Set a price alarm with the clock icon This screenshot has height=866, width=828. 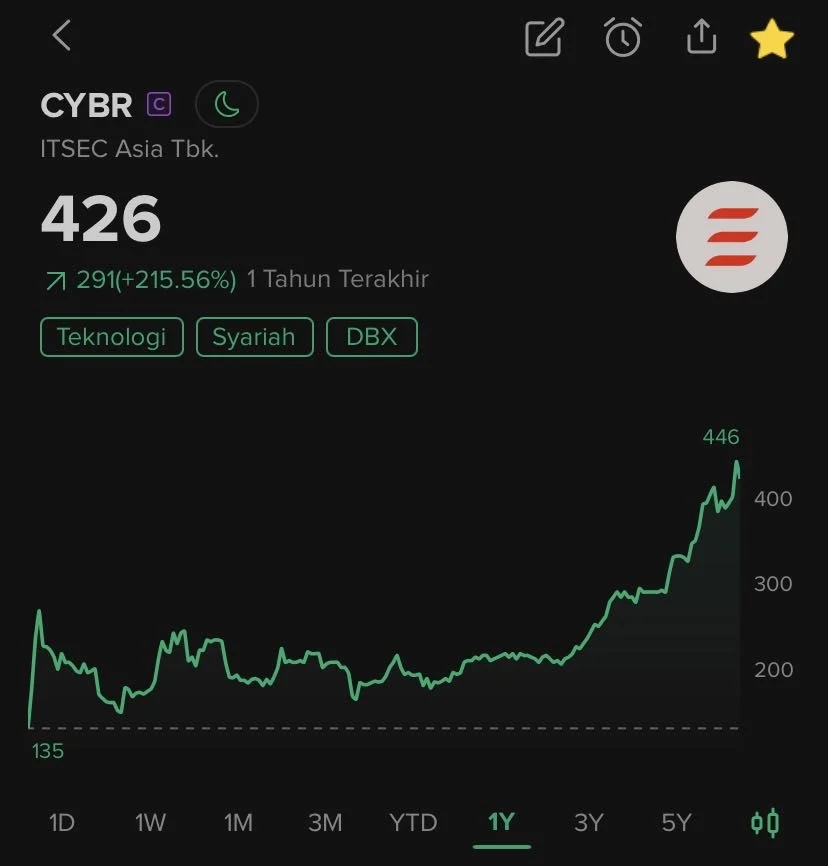coord(622,37)
